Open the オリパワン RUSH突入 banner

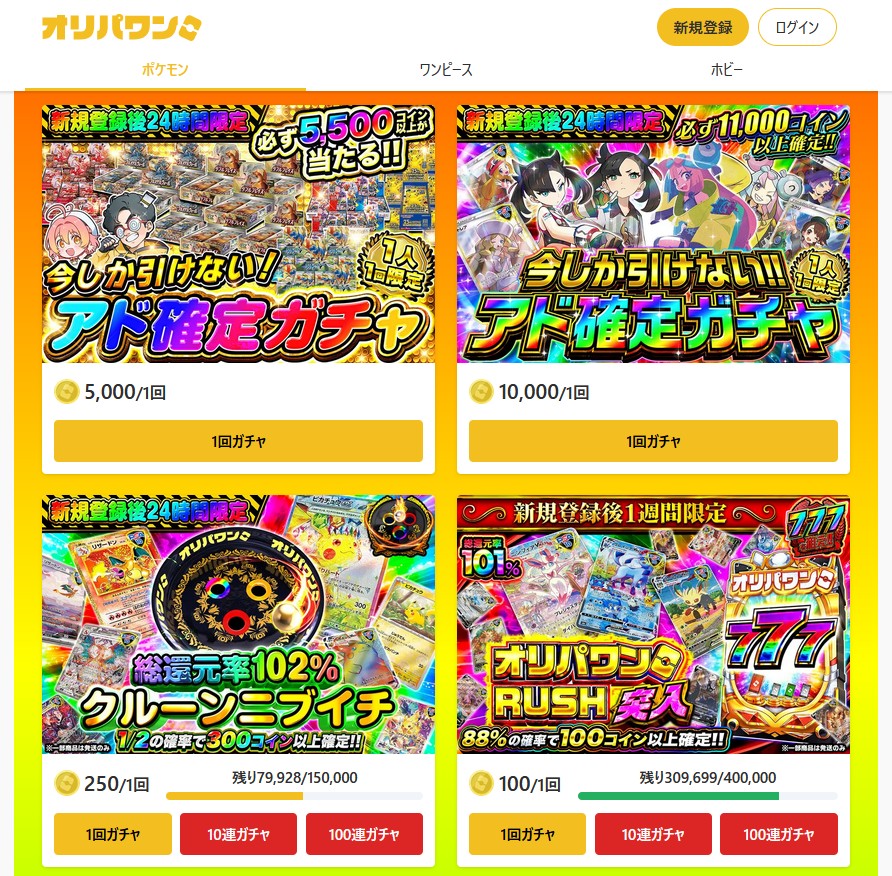click(653, 625)
